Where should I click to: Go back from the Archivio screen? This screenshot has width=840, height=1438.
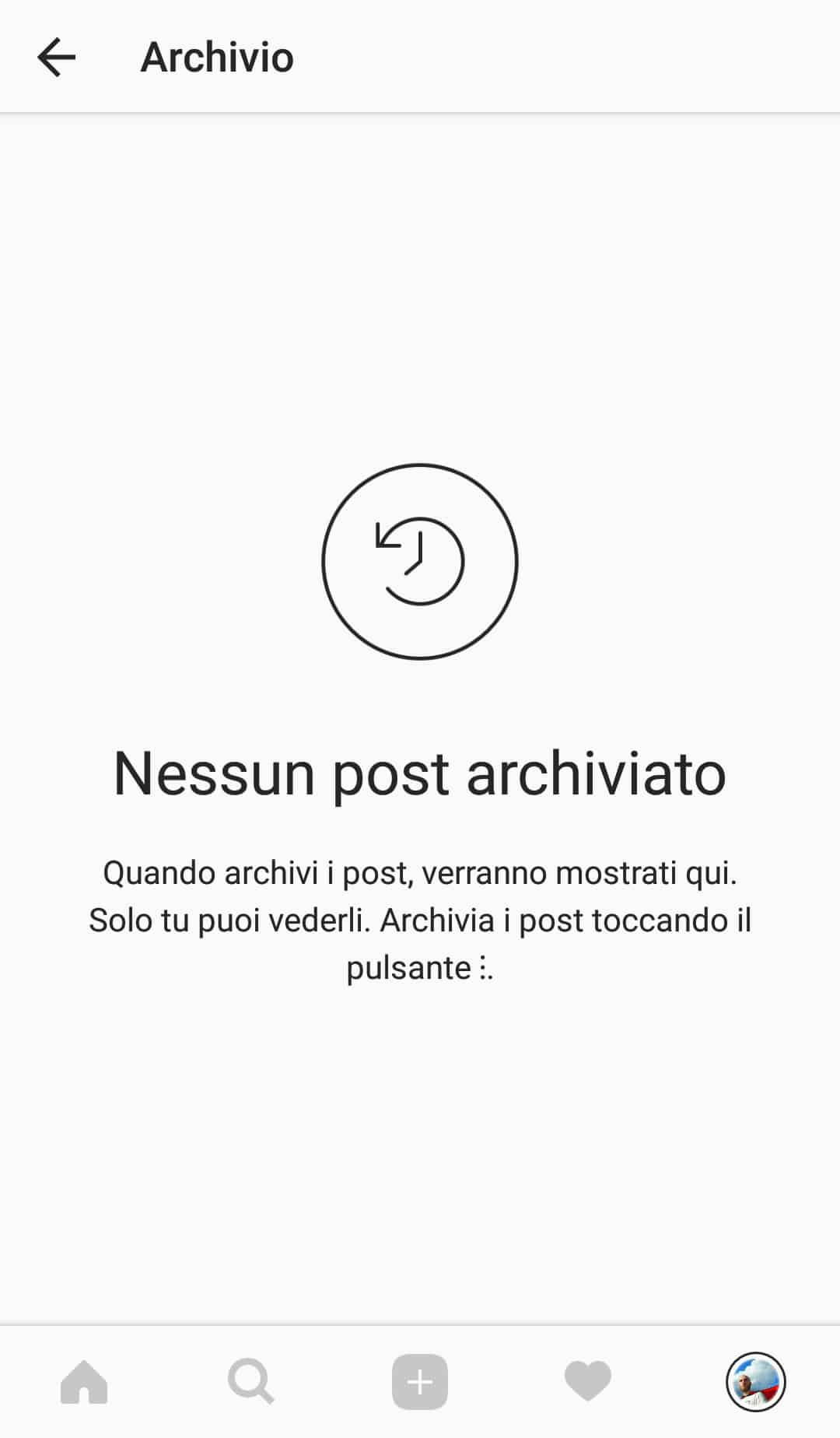coord(56,58)
